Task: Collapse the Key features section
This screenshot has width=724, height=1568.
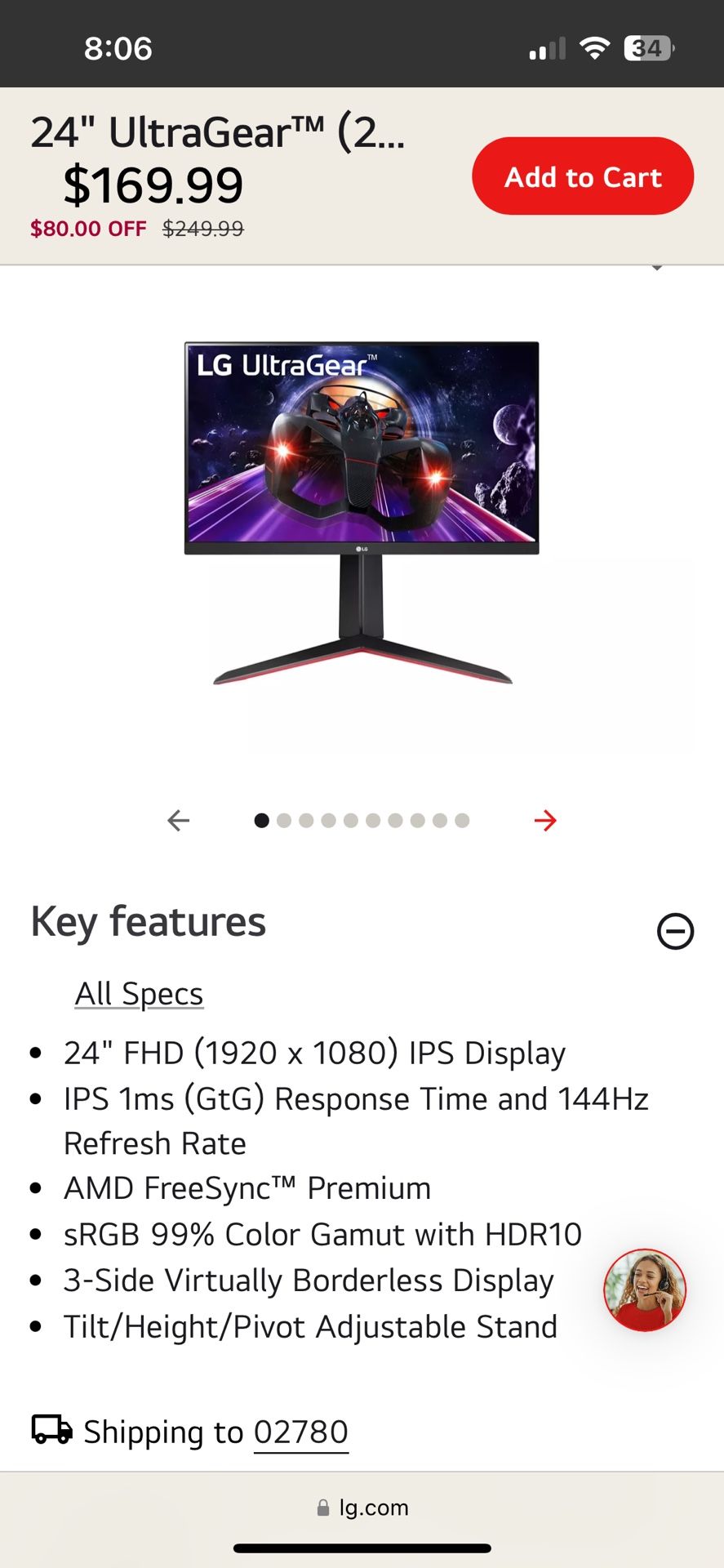Action: (x=675, y=931)
